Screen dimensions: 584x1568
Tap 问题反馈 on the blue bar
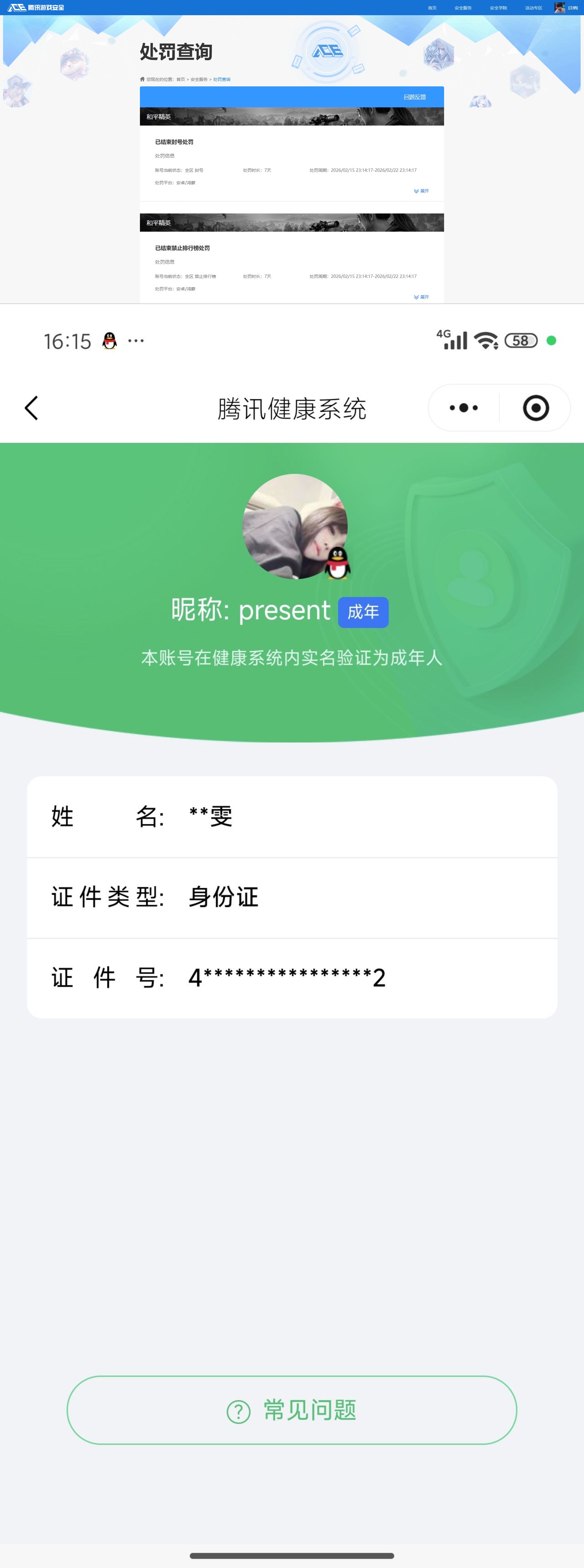[415, 97]
